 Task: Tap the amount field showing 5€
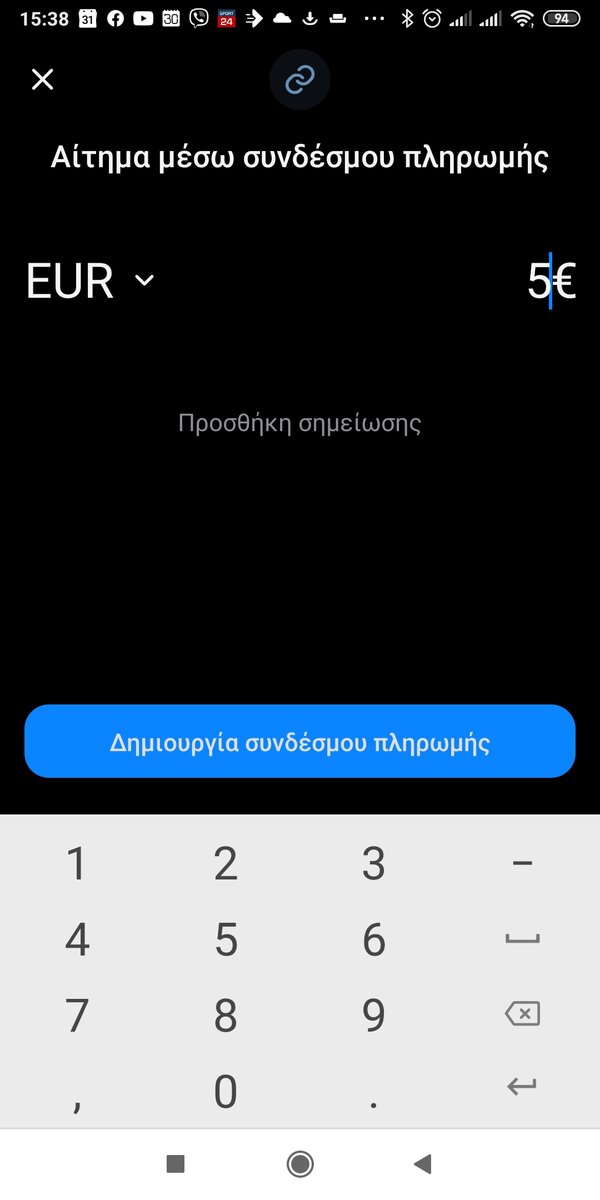pos(548,282)
